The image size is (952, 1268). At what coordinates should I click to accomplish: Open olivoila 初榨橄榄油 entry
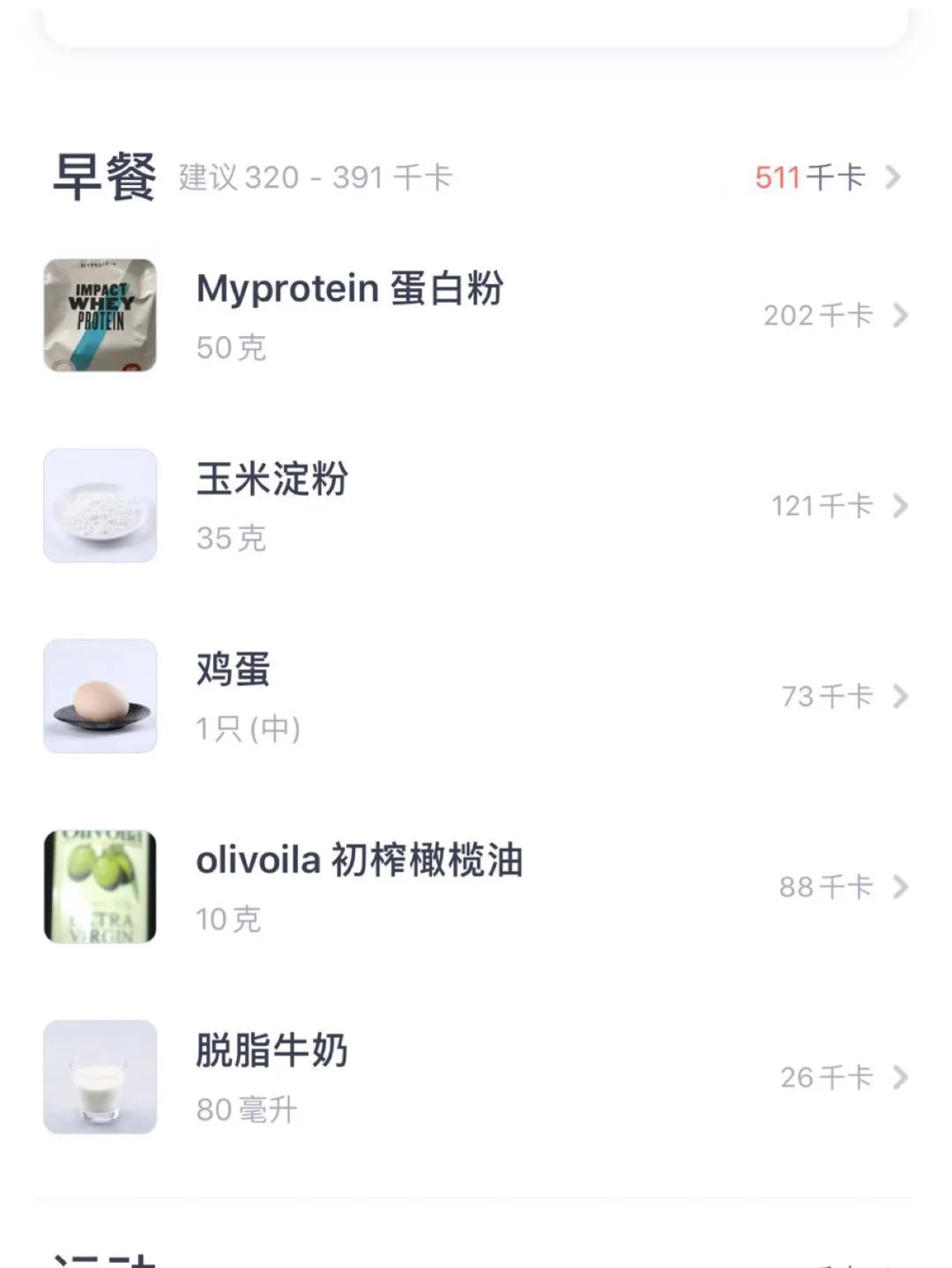pos(476,887)
